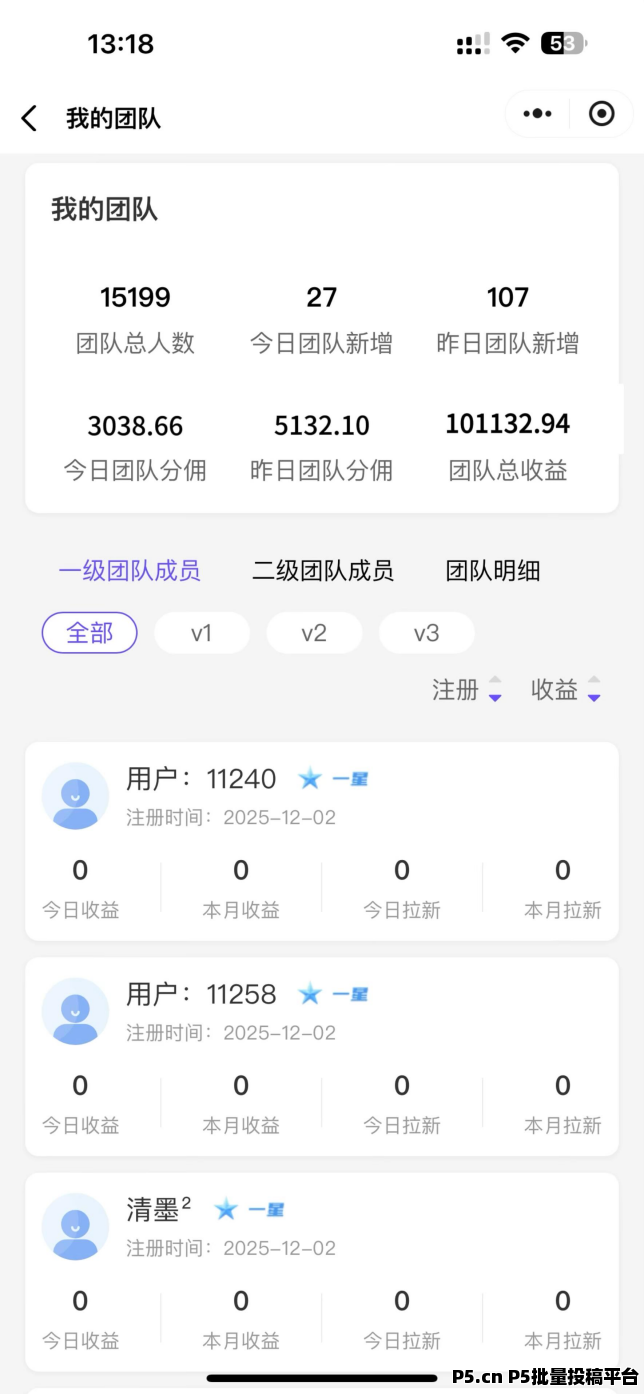Close the mini program with the circle button
This screenshot has width=644, height=1394.
tap(601, 114)
